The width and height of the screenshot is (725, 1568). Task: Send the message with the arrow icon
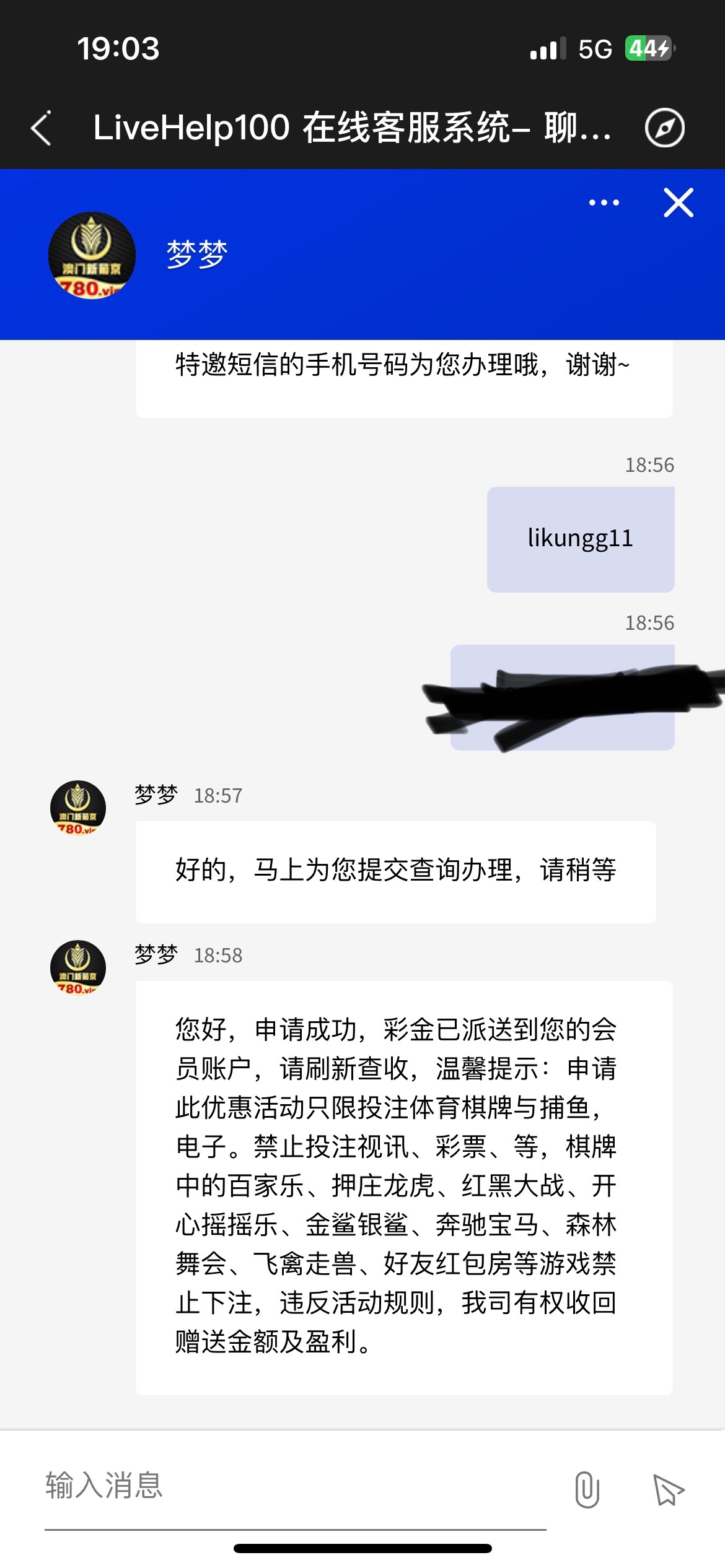tap(668, 1489)
